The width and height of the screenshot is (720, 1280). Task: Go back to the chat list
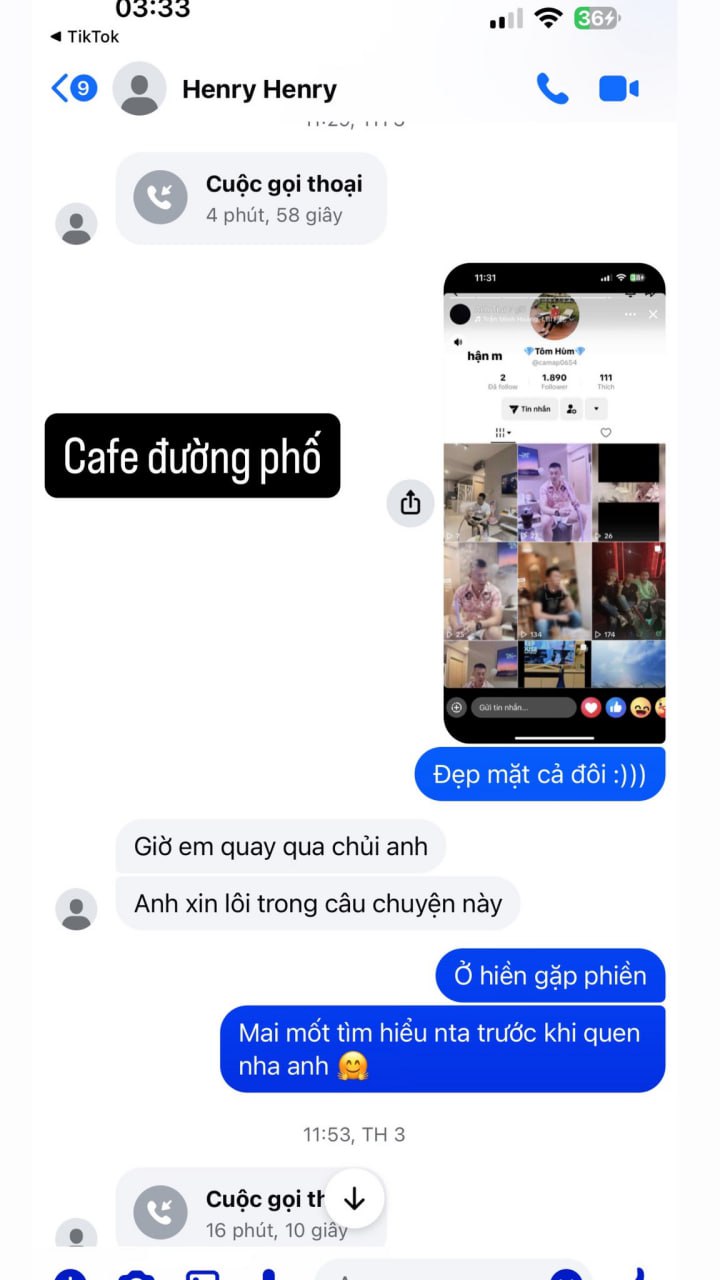(x=73, y=89)
